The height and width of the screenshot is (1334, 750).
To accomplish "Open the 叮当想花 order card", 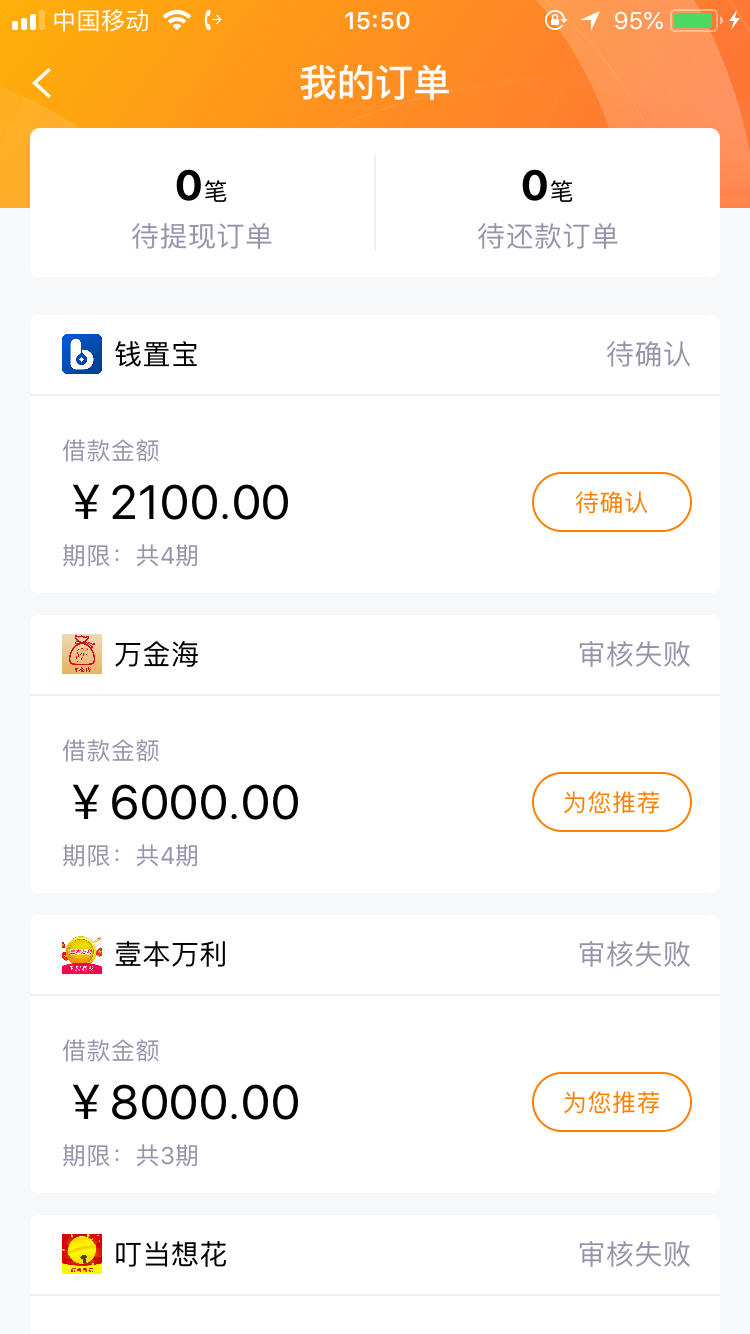I will 375,1274.
